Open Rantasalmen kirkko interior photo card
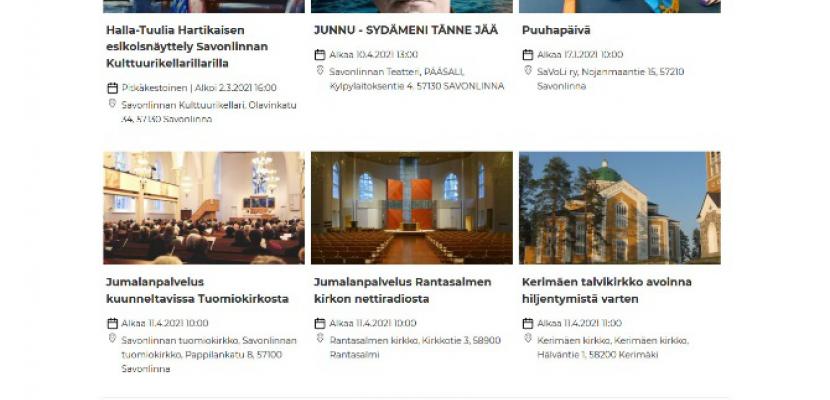Image resolution: width=830 pixels, height=400 pixels. point(412,207)
